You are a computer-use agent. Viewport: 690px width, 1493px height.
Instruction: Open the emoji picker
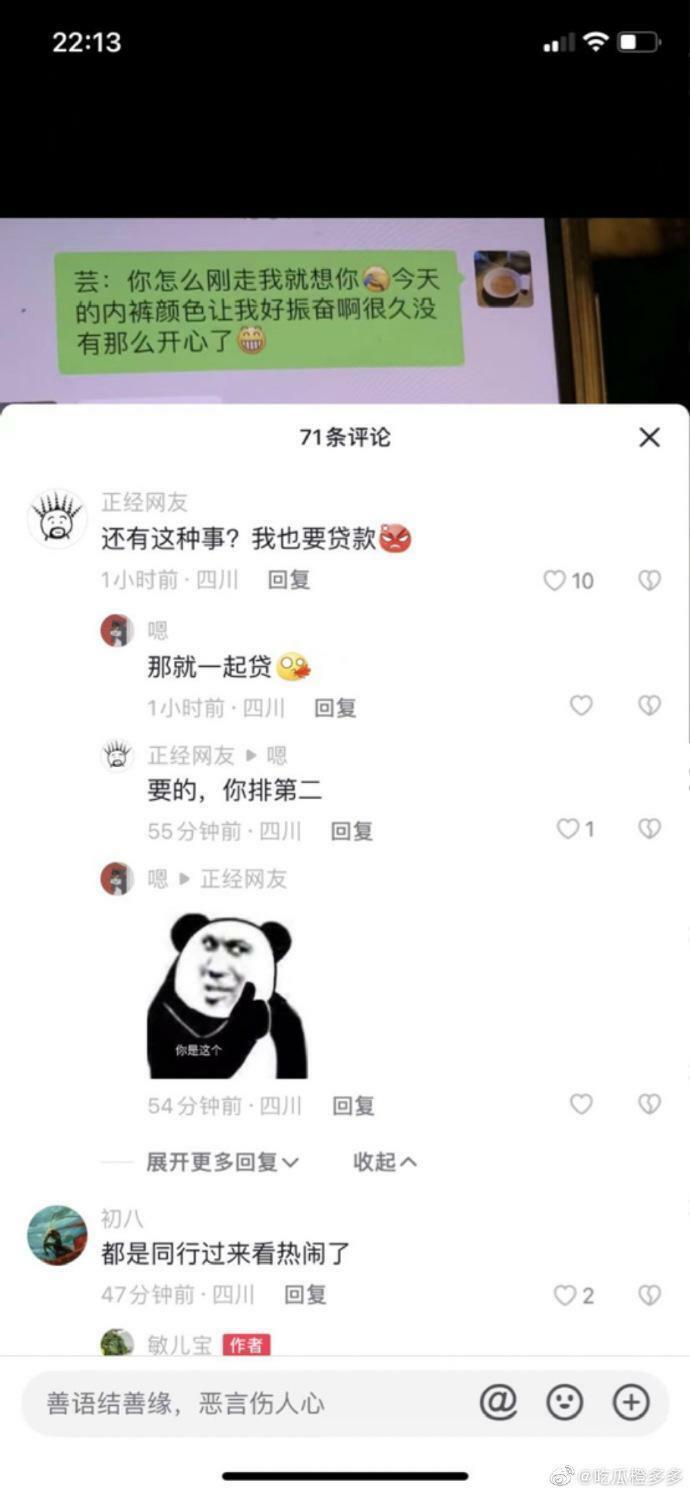tap(564, 1403)
